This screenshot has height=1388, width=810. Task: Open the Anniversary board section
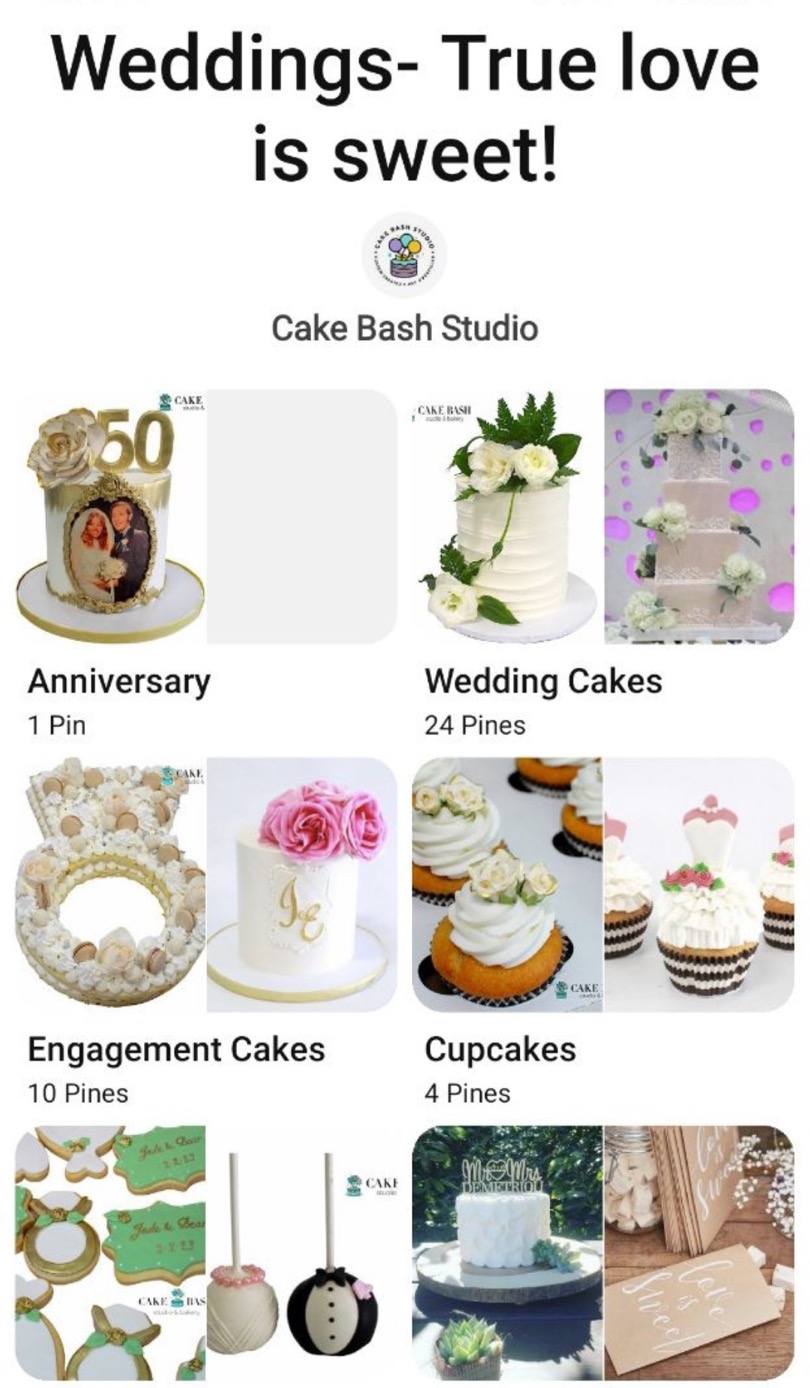(207, 516)
